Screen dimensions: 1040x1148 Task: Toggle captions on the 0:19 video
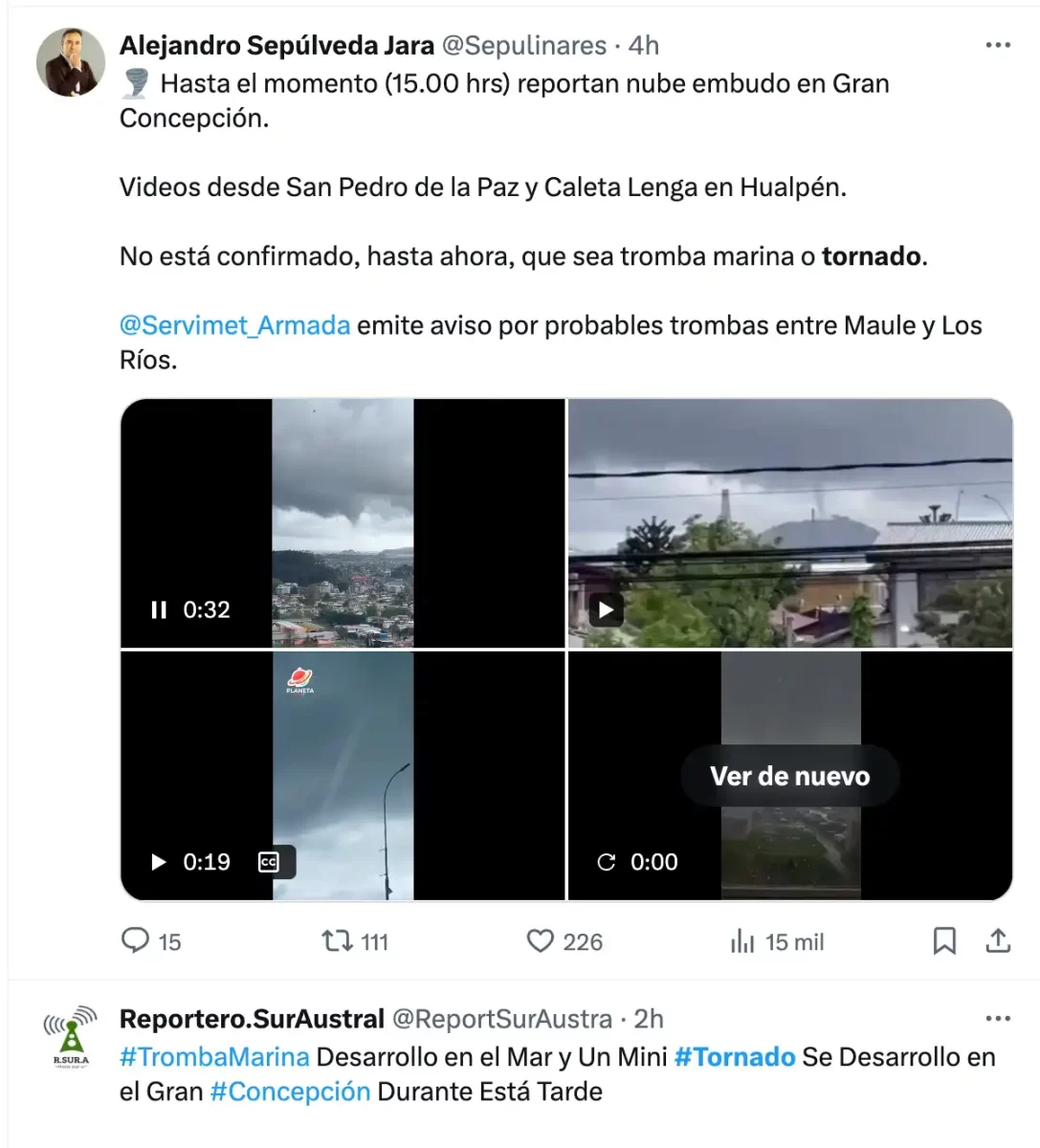(269, 862)
